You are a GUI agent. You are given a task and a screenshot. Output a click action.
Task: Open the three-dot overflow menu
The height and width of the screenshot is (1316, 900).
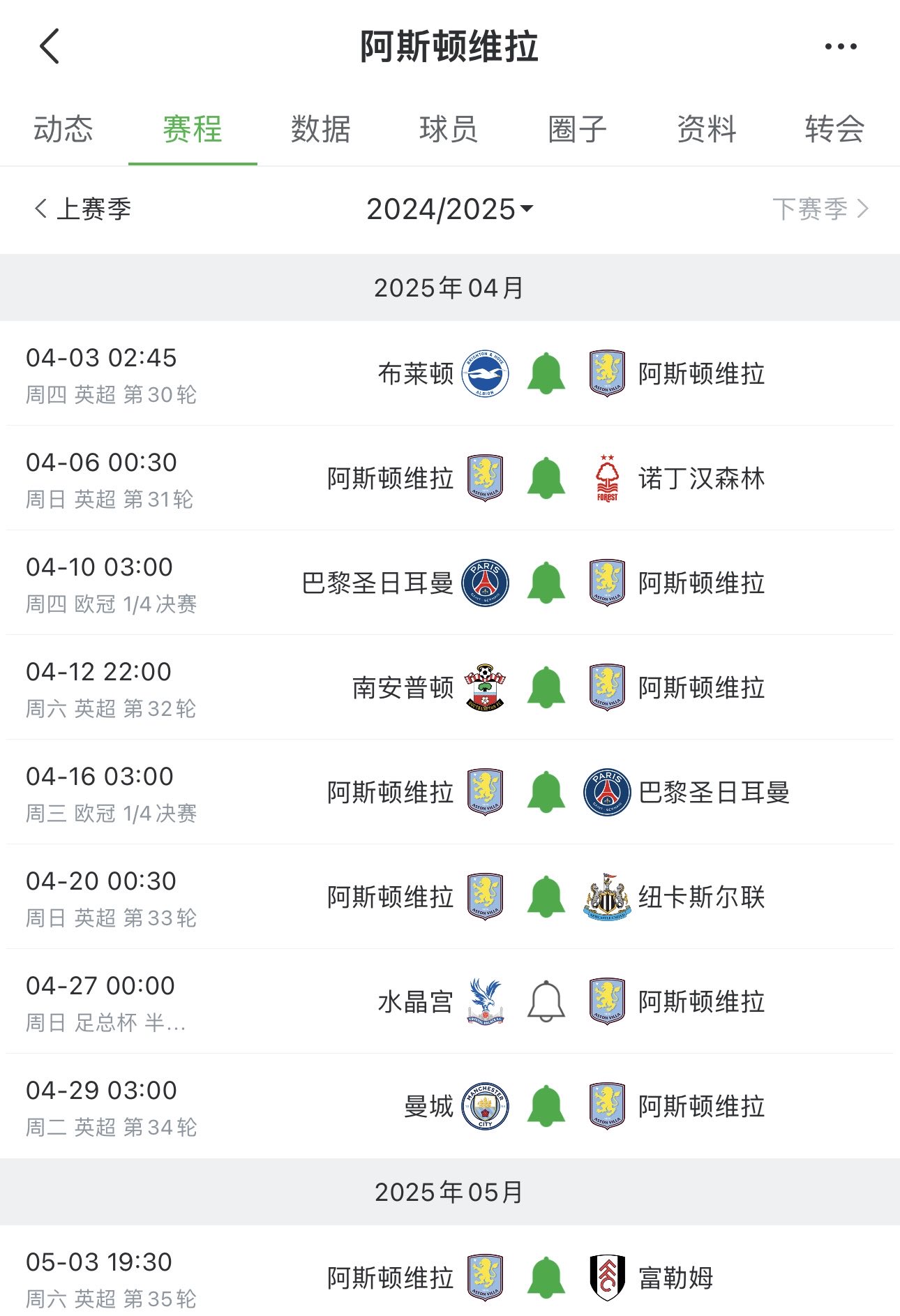pyautogui.click(x=840, y=47)
